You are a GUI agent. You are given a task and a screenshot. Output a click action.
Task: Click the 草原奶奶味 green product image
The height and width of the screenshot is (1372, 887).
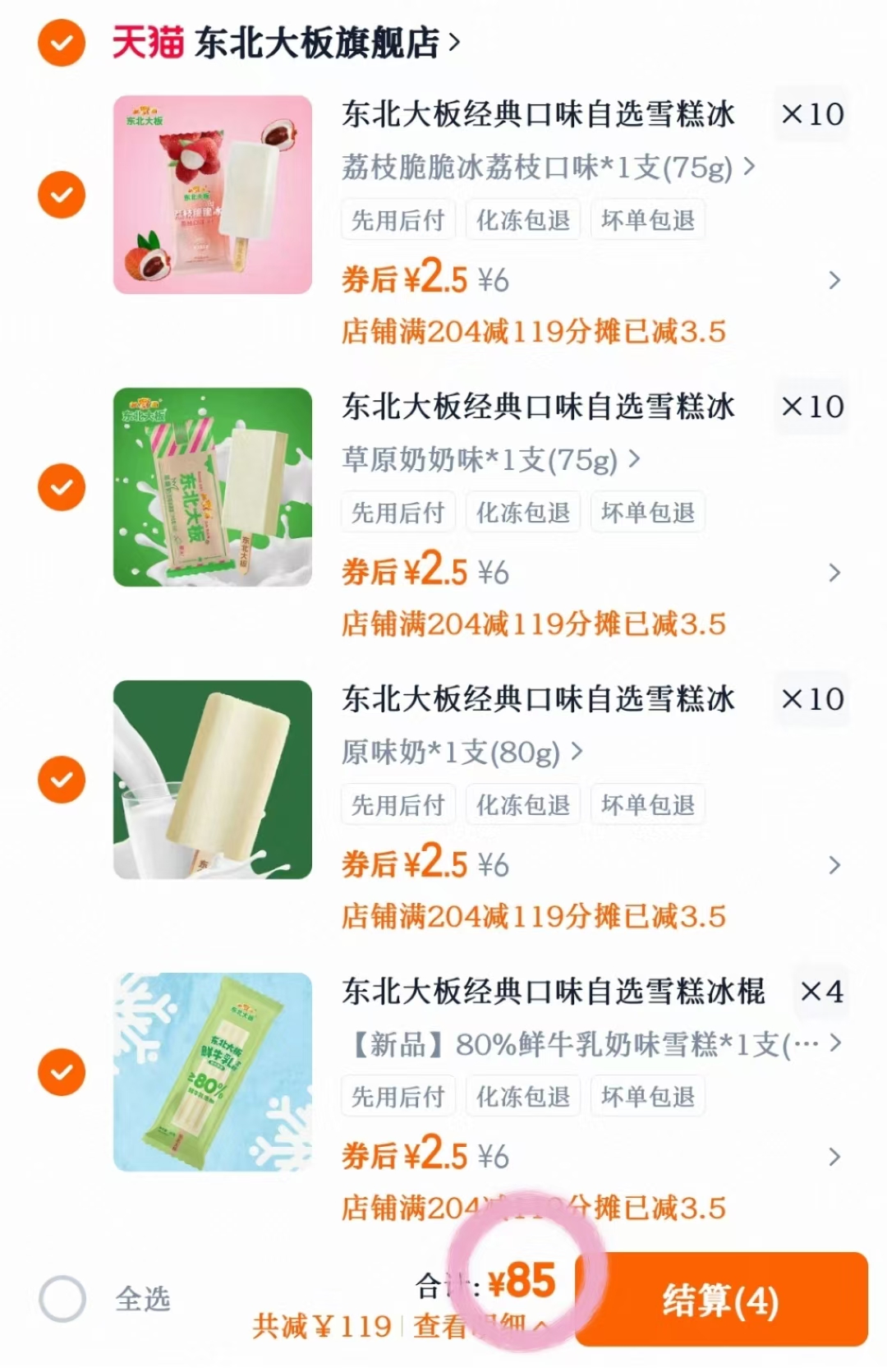coord(214,489)
